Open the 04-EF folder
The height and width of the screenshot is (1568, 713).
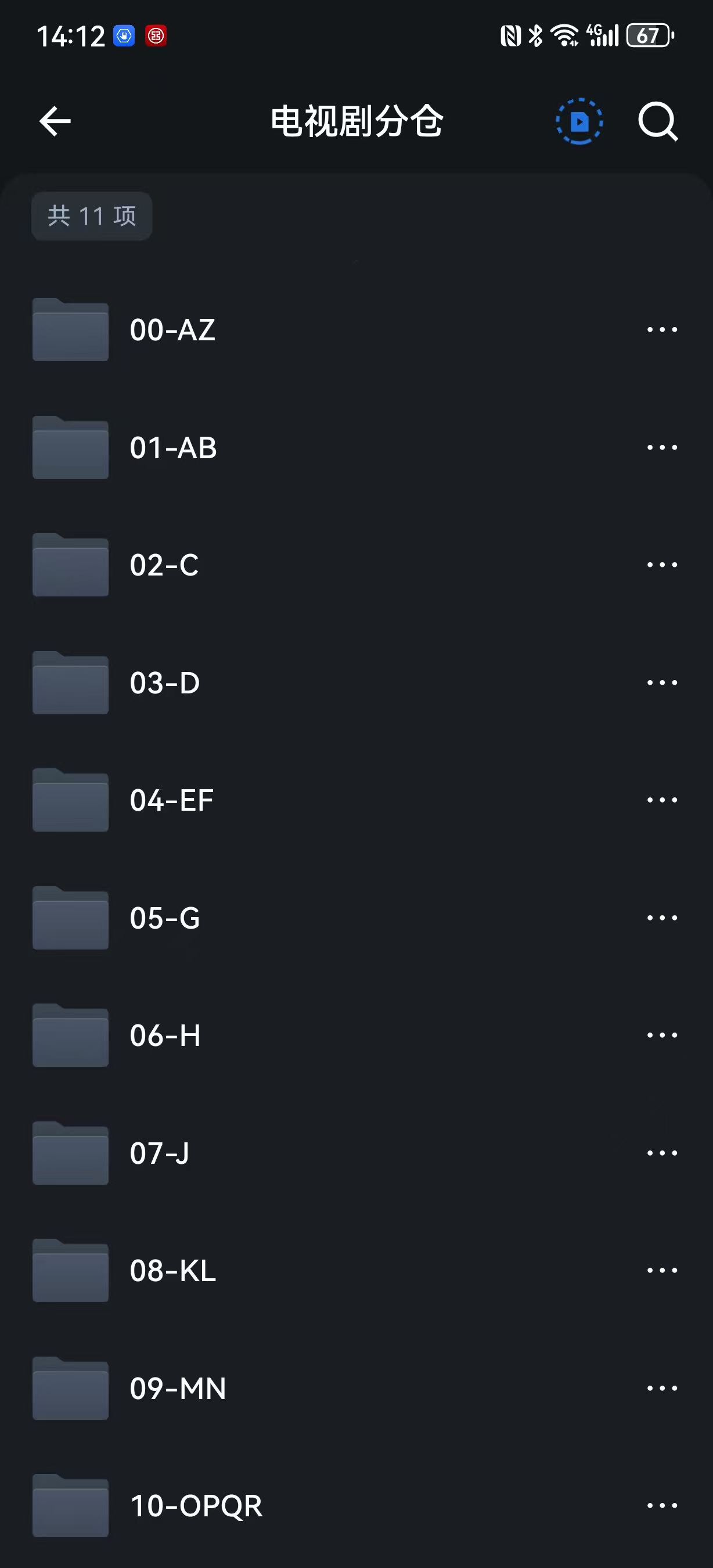point(171,800)
